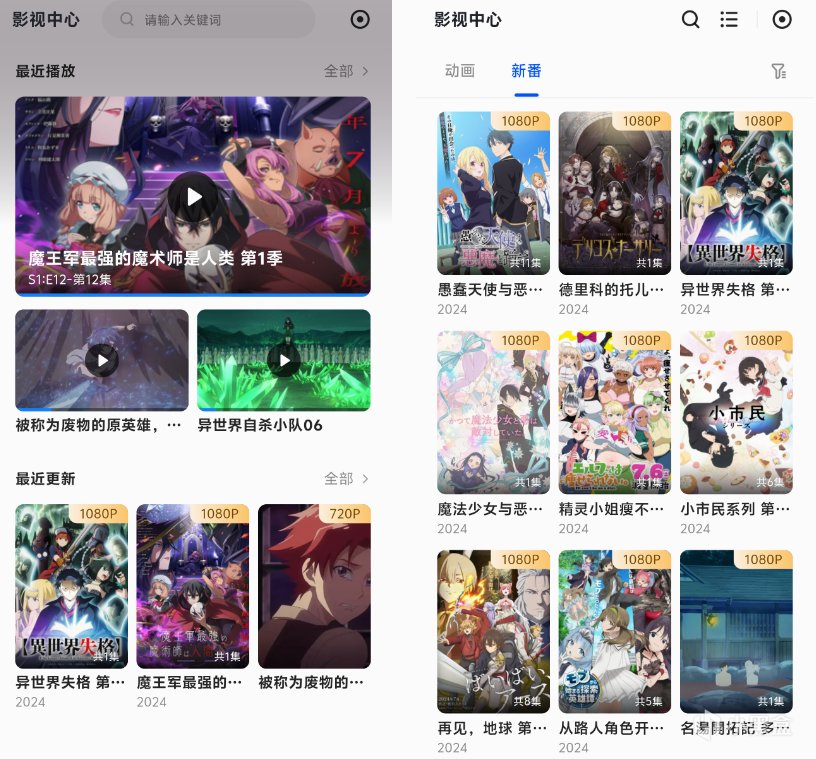The height and width of the screenshot is (759, 816).
Task: Open 从路人角色开 poster card
Action: tap(615, 631)
